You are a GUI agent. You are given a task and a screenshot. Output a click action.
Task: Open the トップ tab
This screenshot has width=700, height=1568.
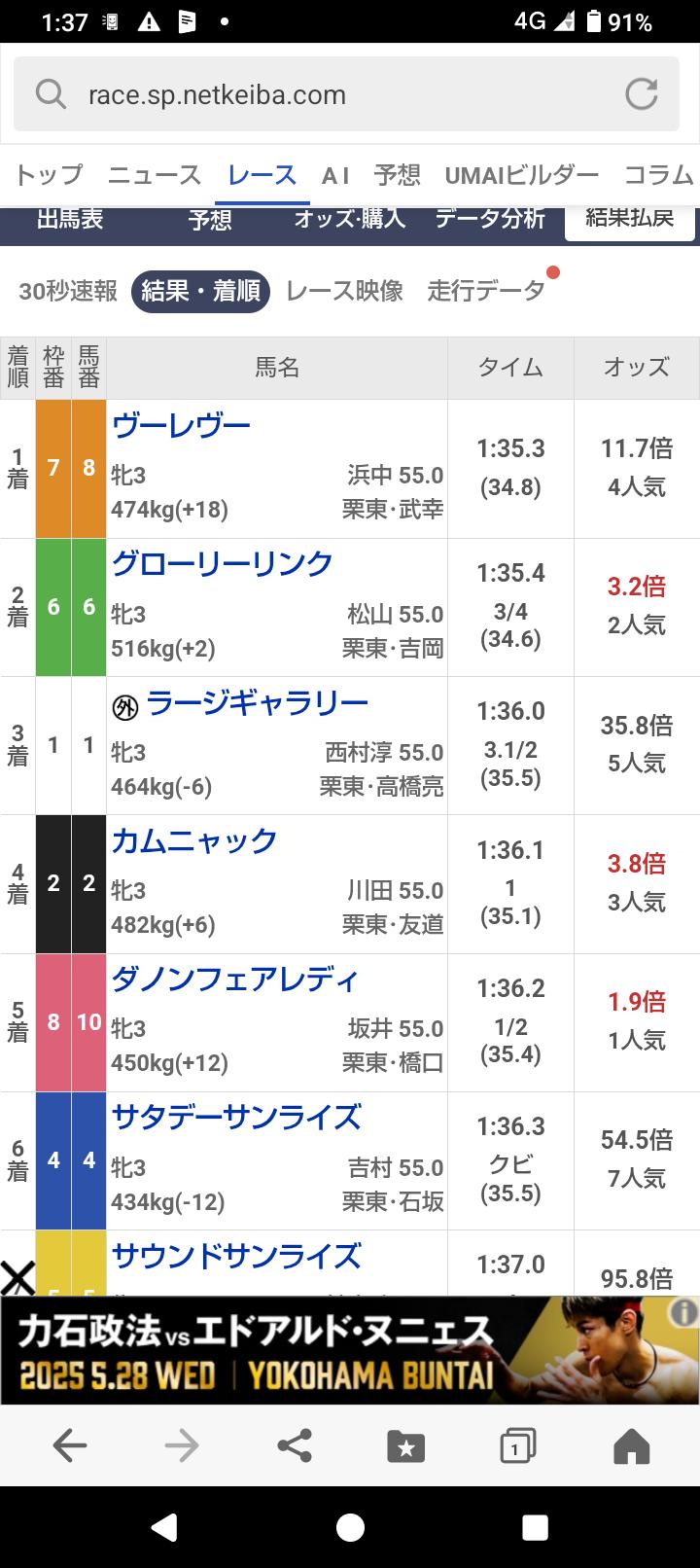49,175
